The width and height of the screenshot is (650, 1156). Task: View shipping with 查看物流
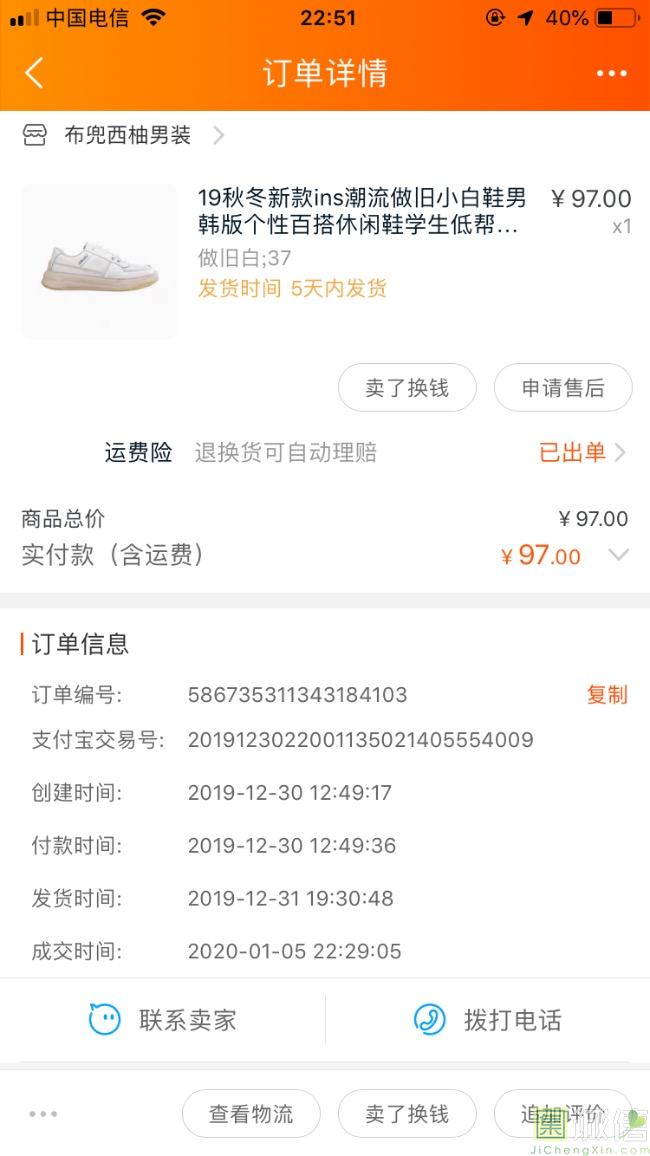click(x=251, y=1114)
